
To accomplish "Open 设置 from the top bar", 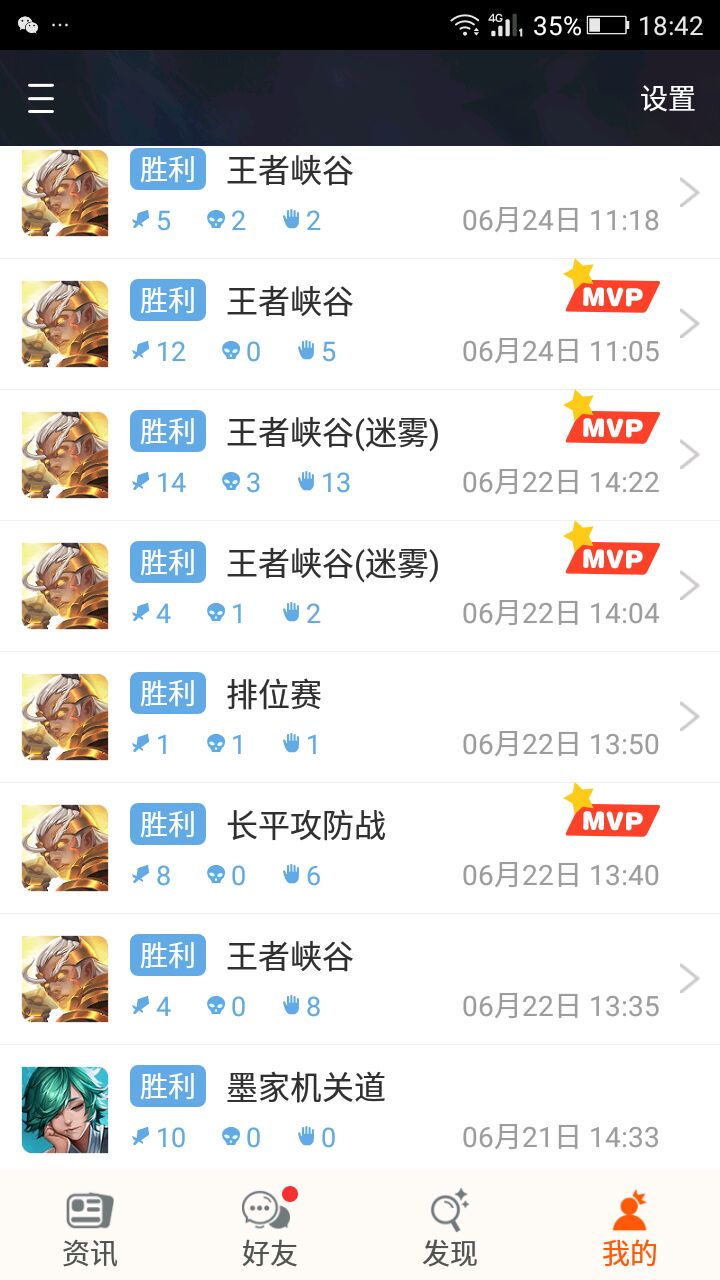I will point(667,99).
